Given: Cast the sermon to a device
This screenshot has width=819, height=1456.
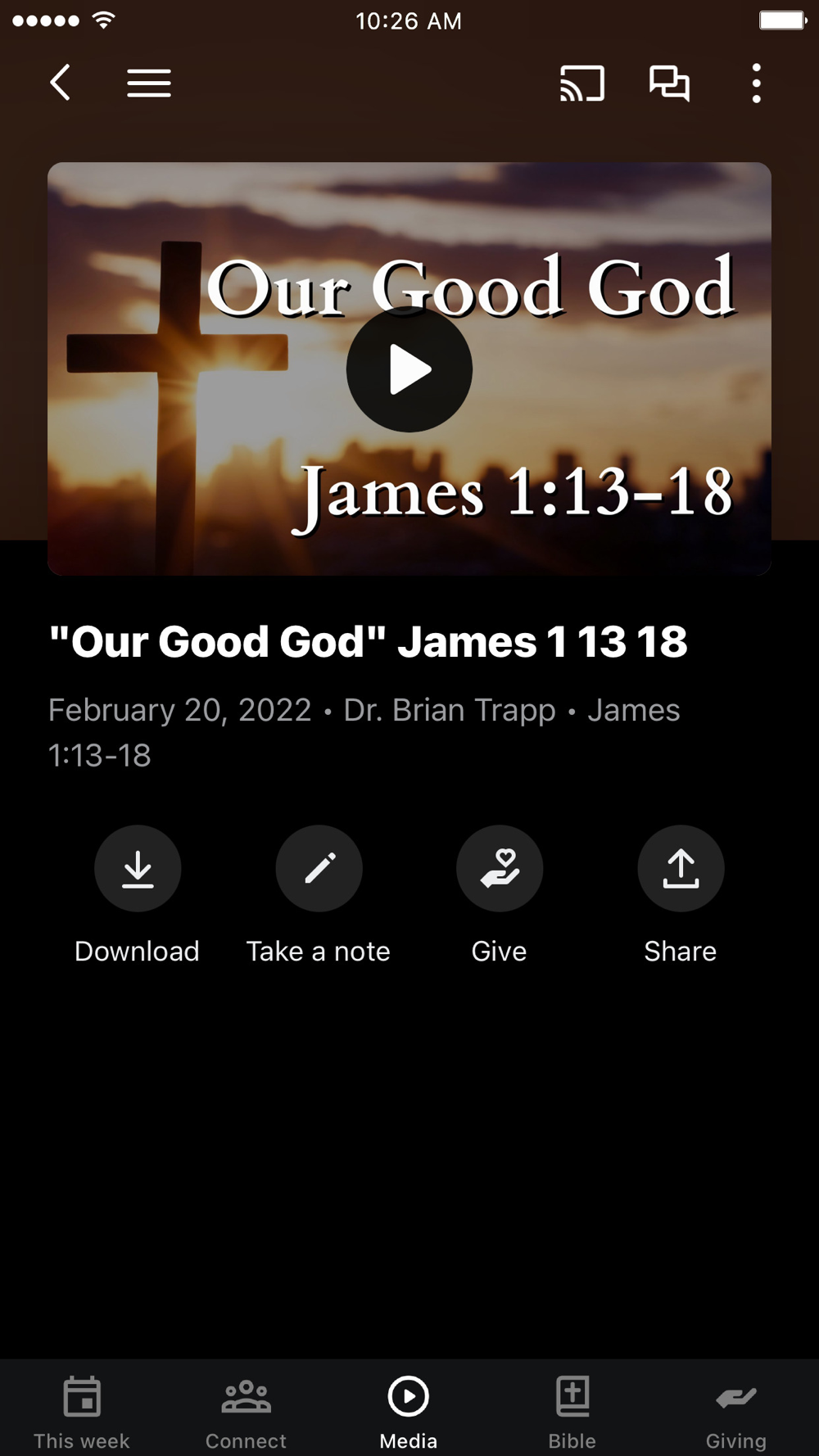Looking at the screenshot, I should [581, 83].
